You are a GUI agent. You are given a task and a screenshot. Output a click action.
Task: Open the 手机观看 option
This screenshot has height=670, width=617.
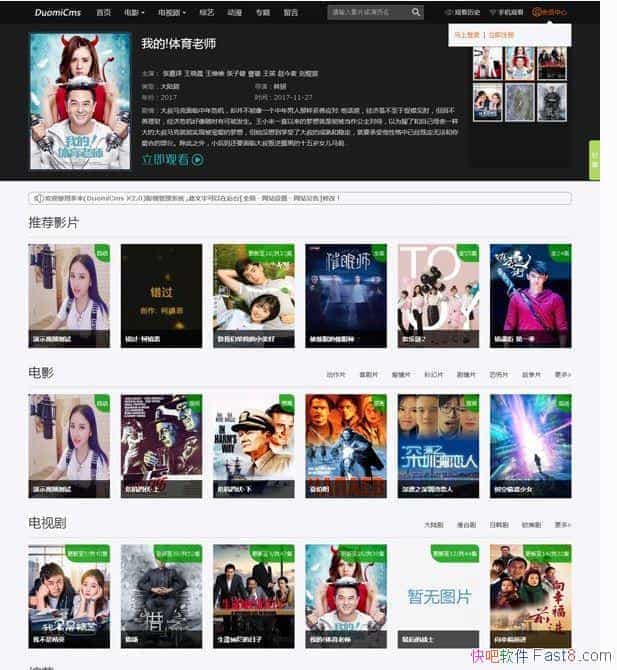tap(507, 13)
